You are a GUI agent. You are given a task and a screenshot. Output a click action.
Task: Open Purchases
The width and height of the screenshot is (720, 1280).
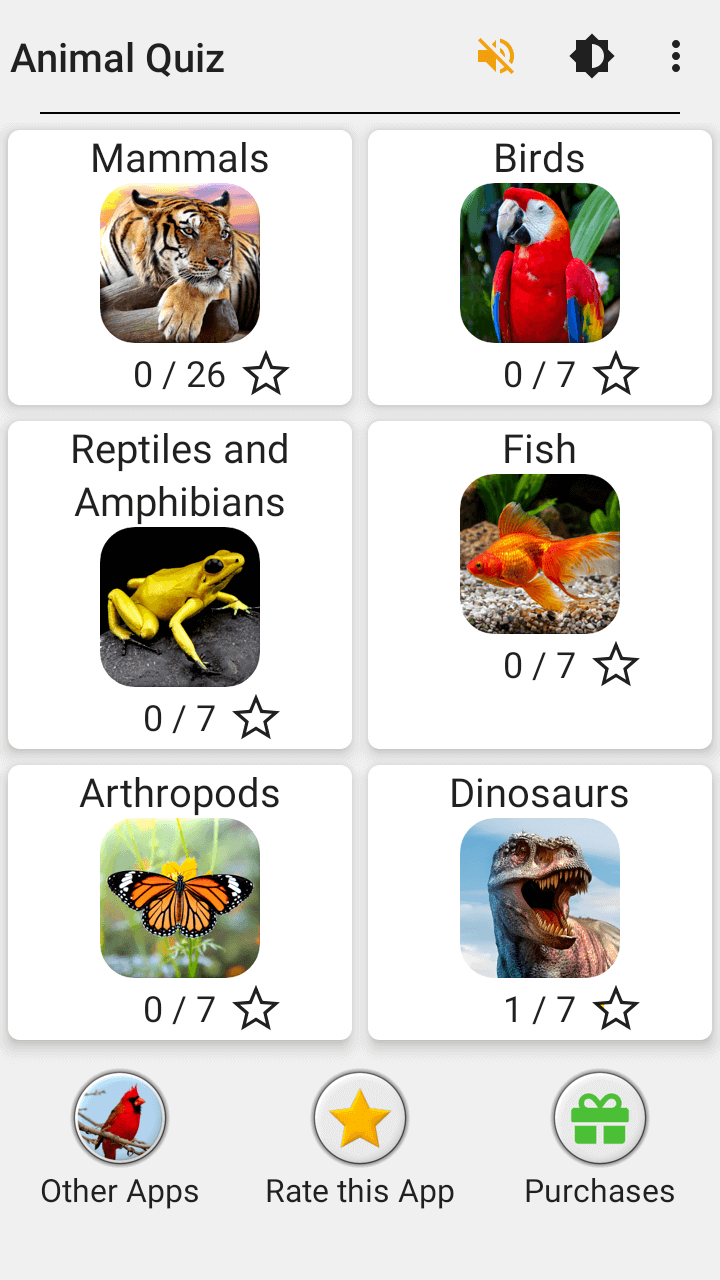[600, 1120]
